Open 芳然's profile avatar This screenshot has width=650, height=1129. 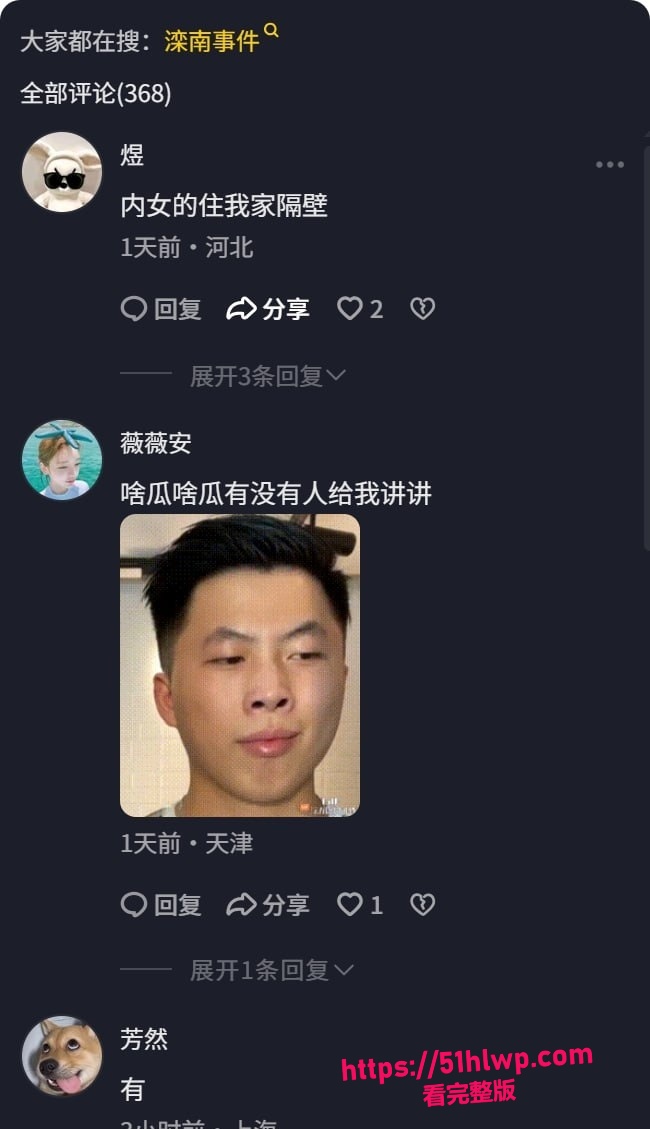[x=62, y=1056]
